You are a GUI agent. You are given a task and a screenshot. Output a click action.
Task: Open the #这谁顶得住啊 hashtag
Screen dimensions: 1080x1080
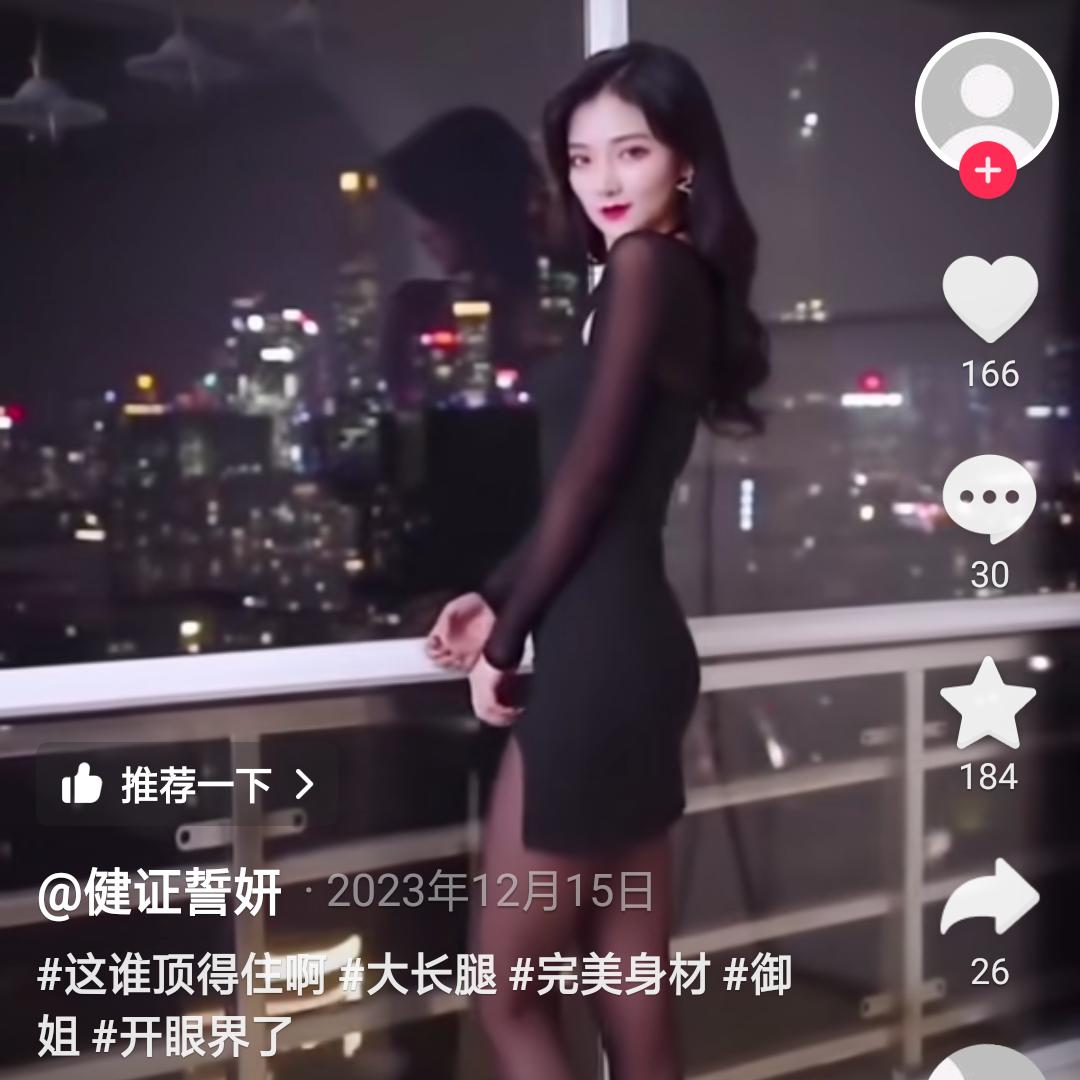(x=182, y=974)
